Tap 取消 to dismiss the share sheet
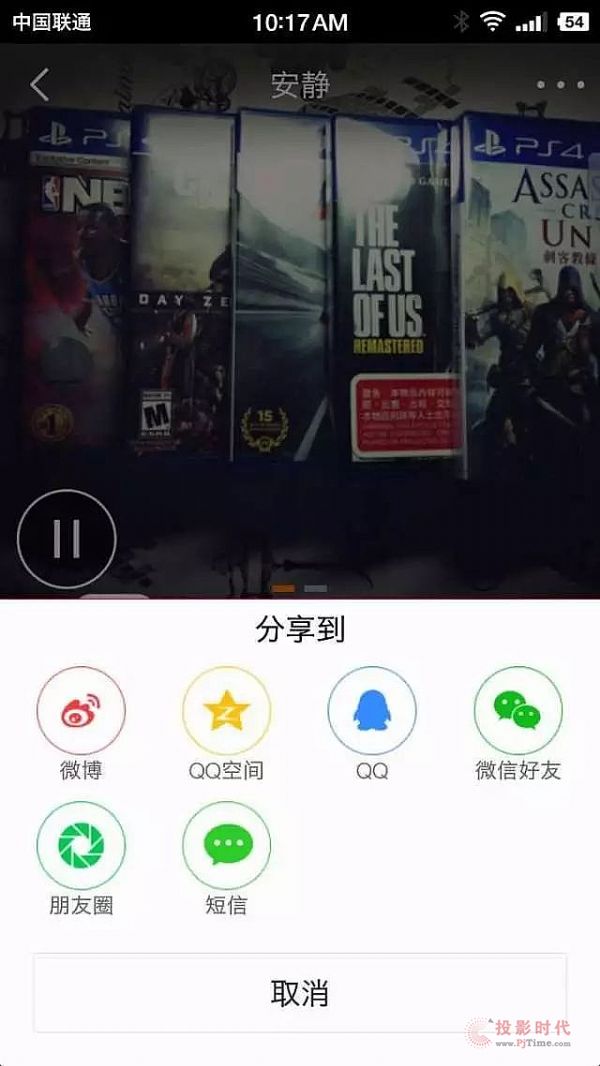Screen dimensions: 600x1066 coord(300,993)
